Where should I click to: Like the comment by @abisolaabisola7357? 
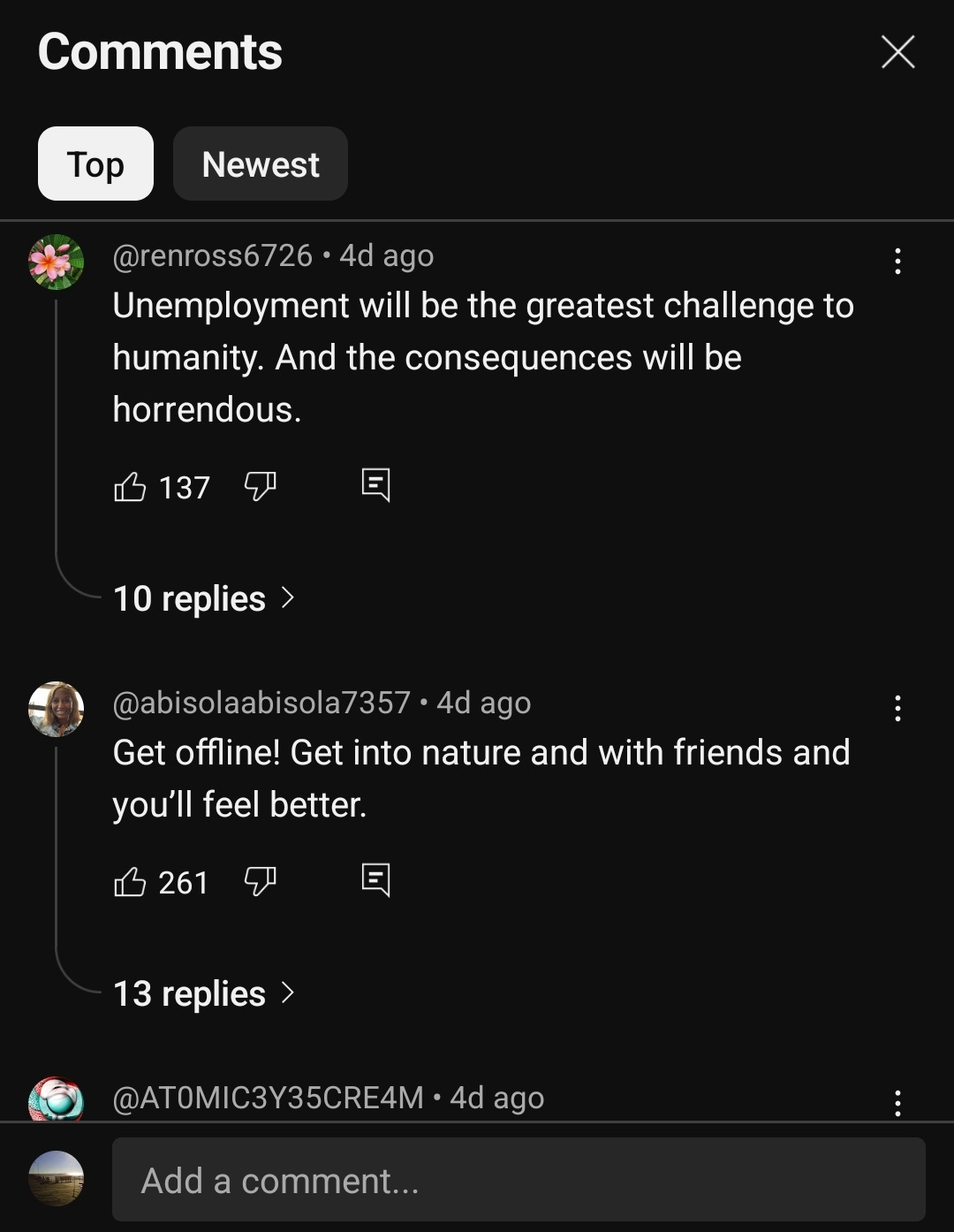point(130,882)
